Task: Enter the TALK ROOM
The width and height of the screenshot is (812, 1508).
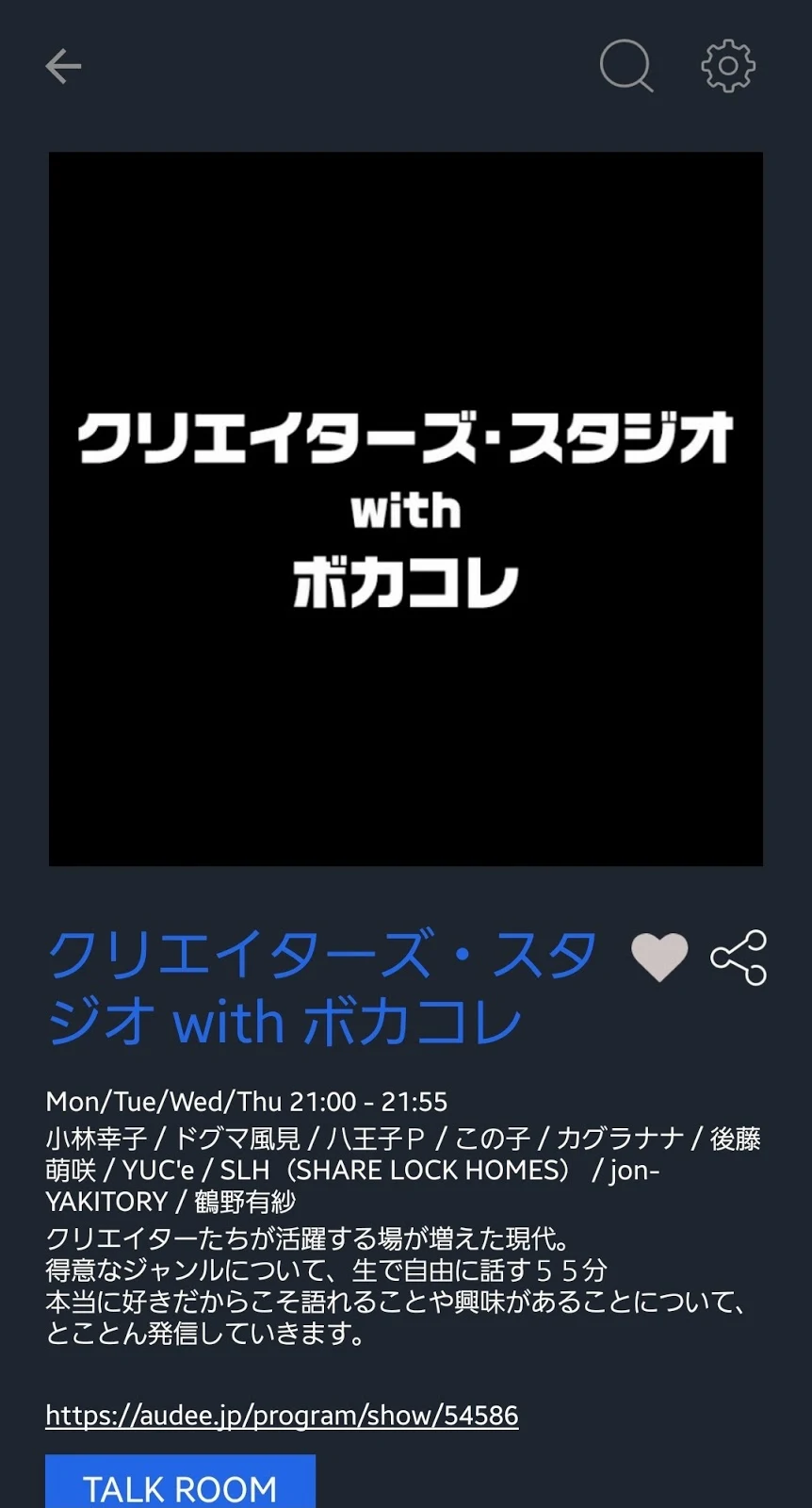Action: [x=180, y=1483]
